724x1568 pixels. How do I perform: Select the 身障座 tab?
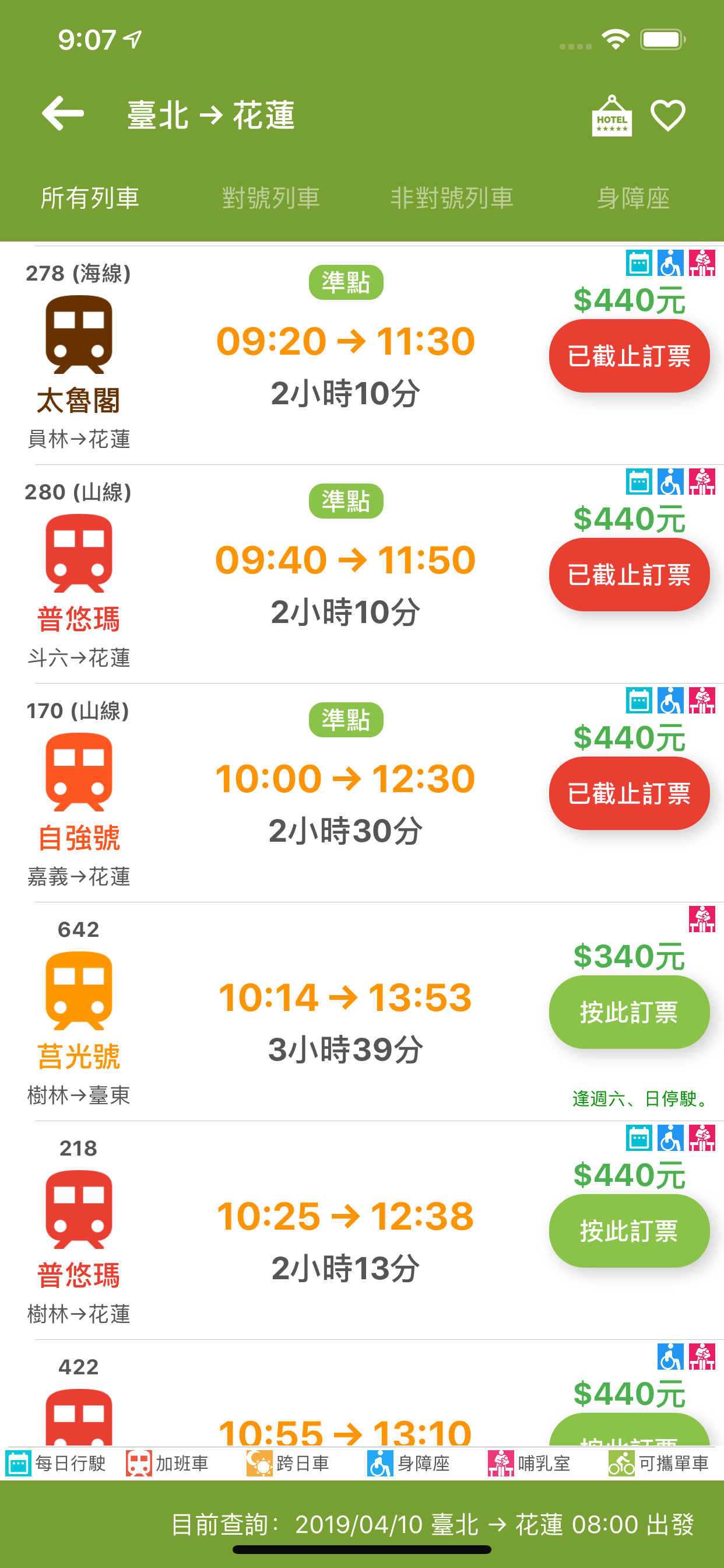(x=632, y=198)
